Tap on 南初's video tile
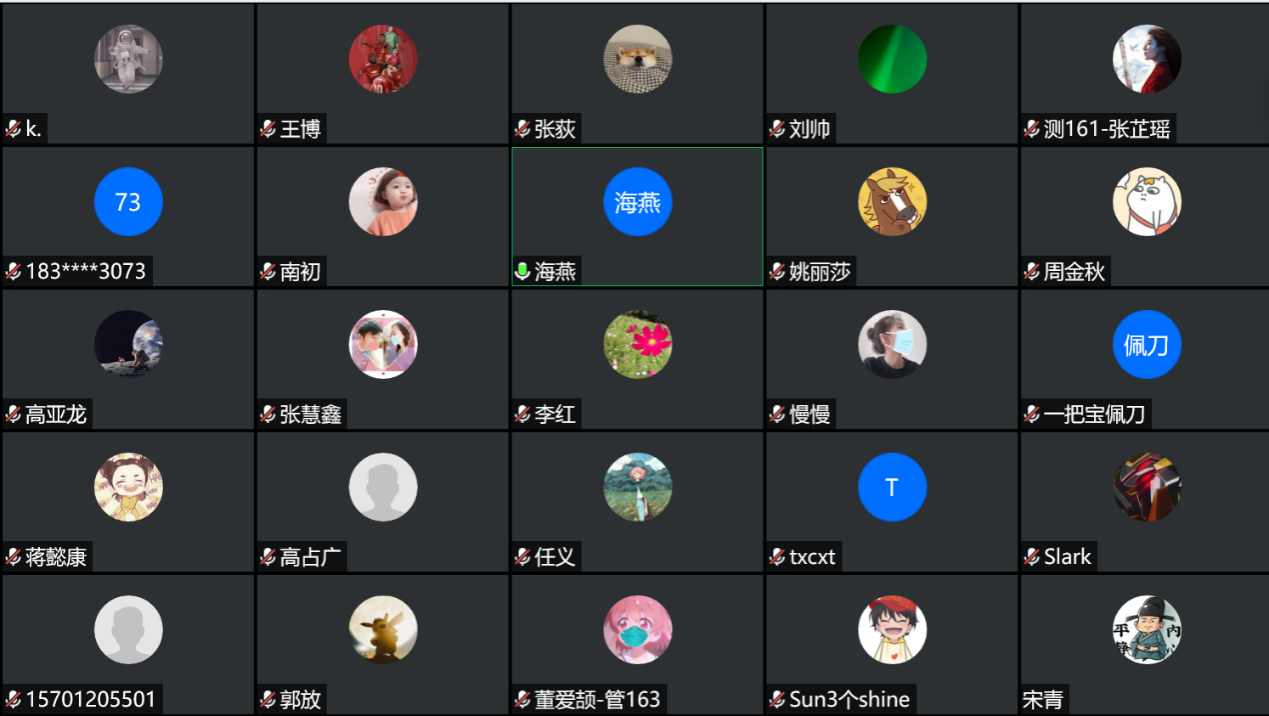Viewport: 1269px width, 716px height. tap(383, 216)
